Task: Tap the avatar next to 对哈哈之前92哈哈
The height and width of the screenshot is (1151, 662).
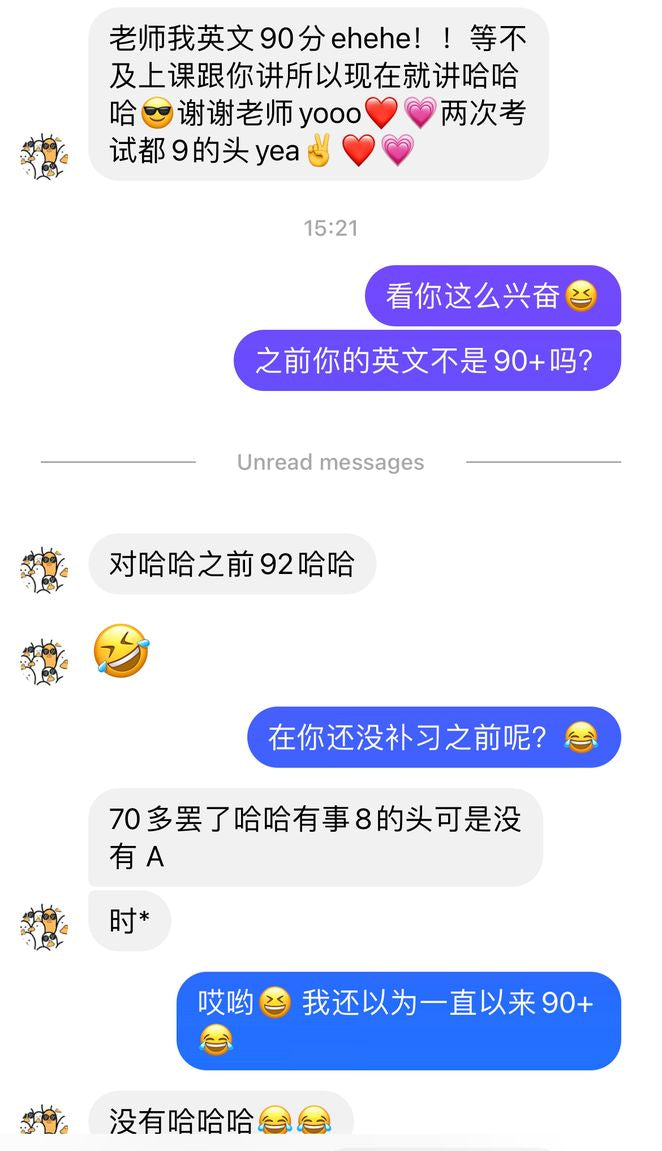Action: [43, 568]
